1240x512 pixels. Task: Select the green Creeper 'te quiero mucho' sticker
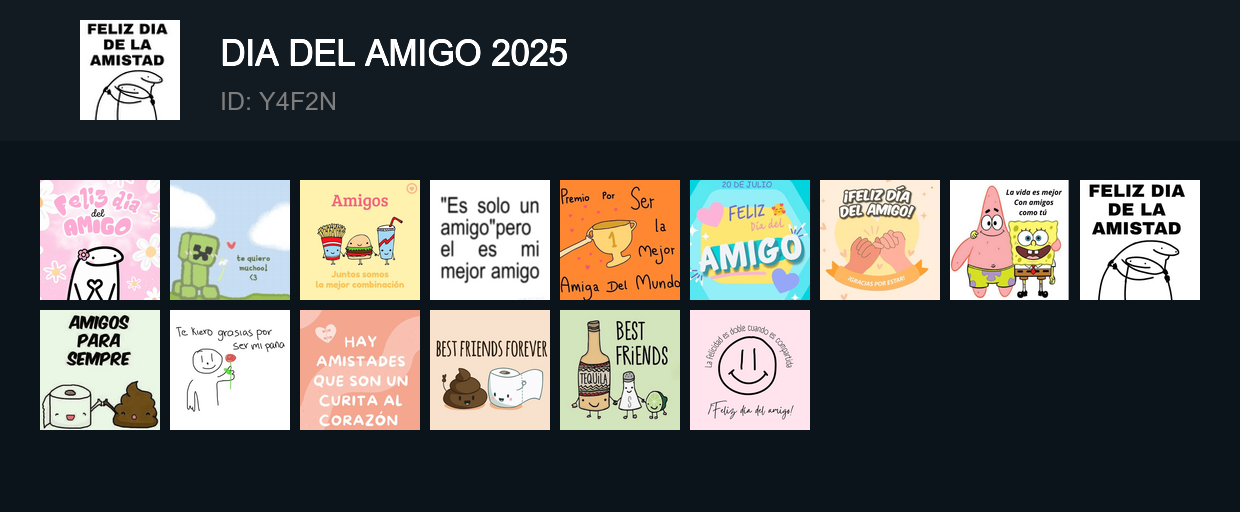point(230,240)
